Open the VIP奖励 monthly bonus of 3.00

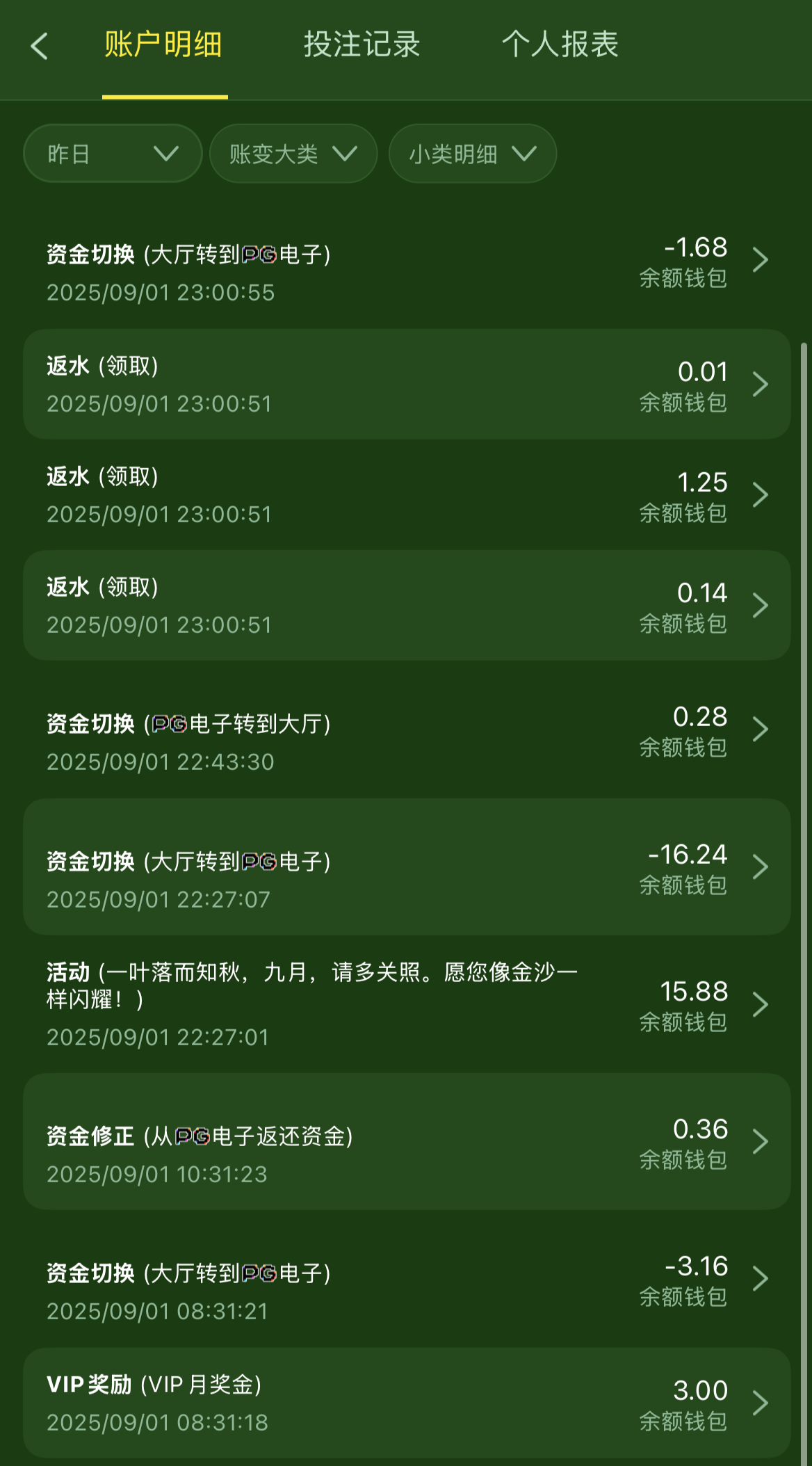[x=407, y=1403]
